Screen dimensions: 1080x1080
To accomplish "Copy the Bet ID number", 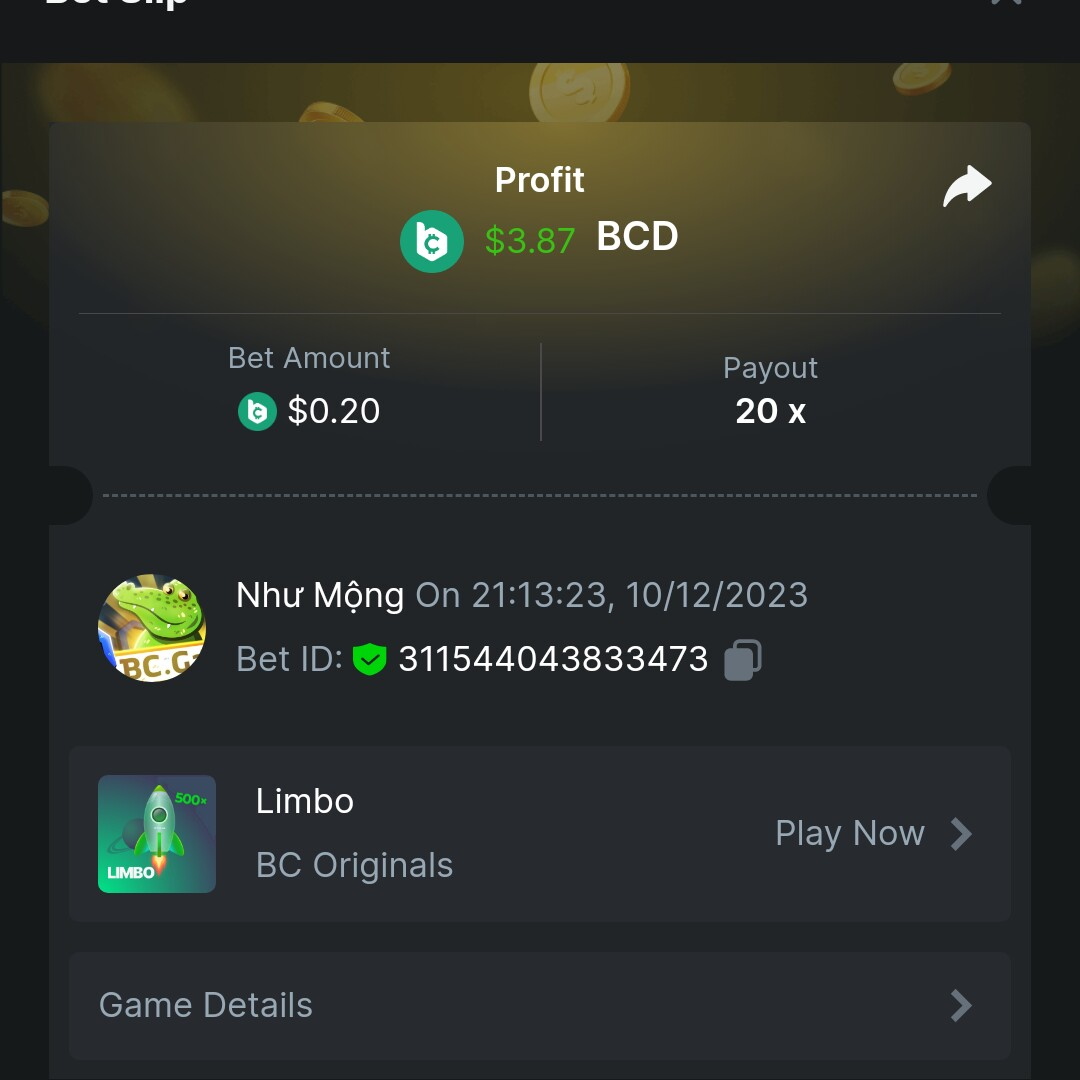I will 742,660.
